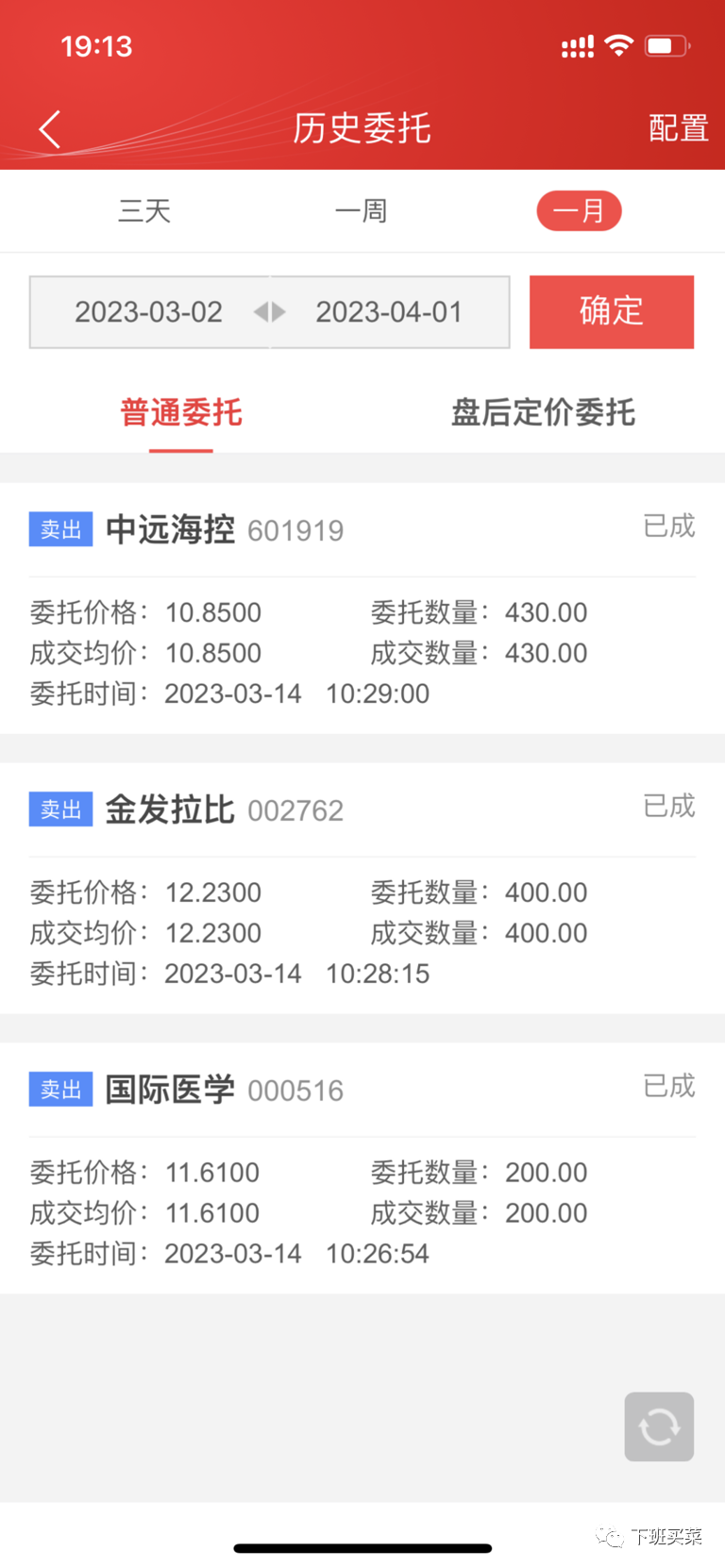The image size is (725, 1568).
Task: Open the 中远海控 601919 order record
Action: (x=362, y=609)
